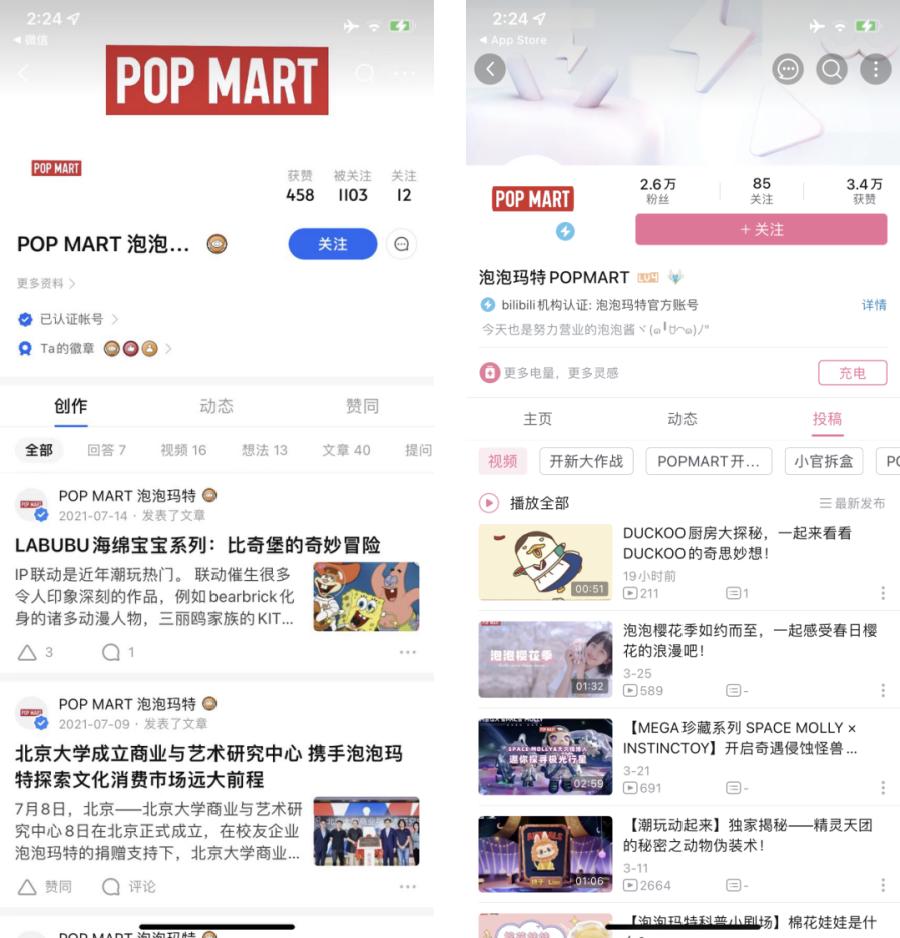The height and width of the screenshot is (938, 900).
Task: Tap the 充电 button
Action: (x=852, y=373)
